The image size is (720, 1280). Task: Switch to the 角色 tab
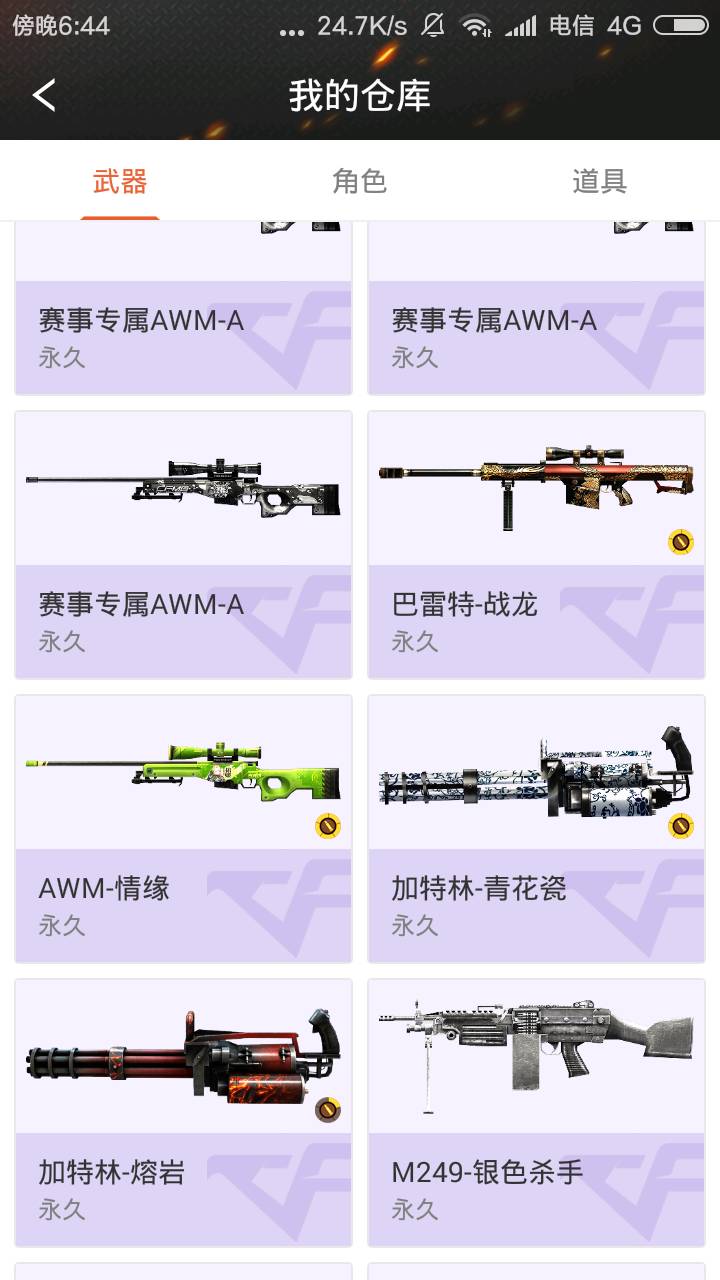click(x=359, y=182)
